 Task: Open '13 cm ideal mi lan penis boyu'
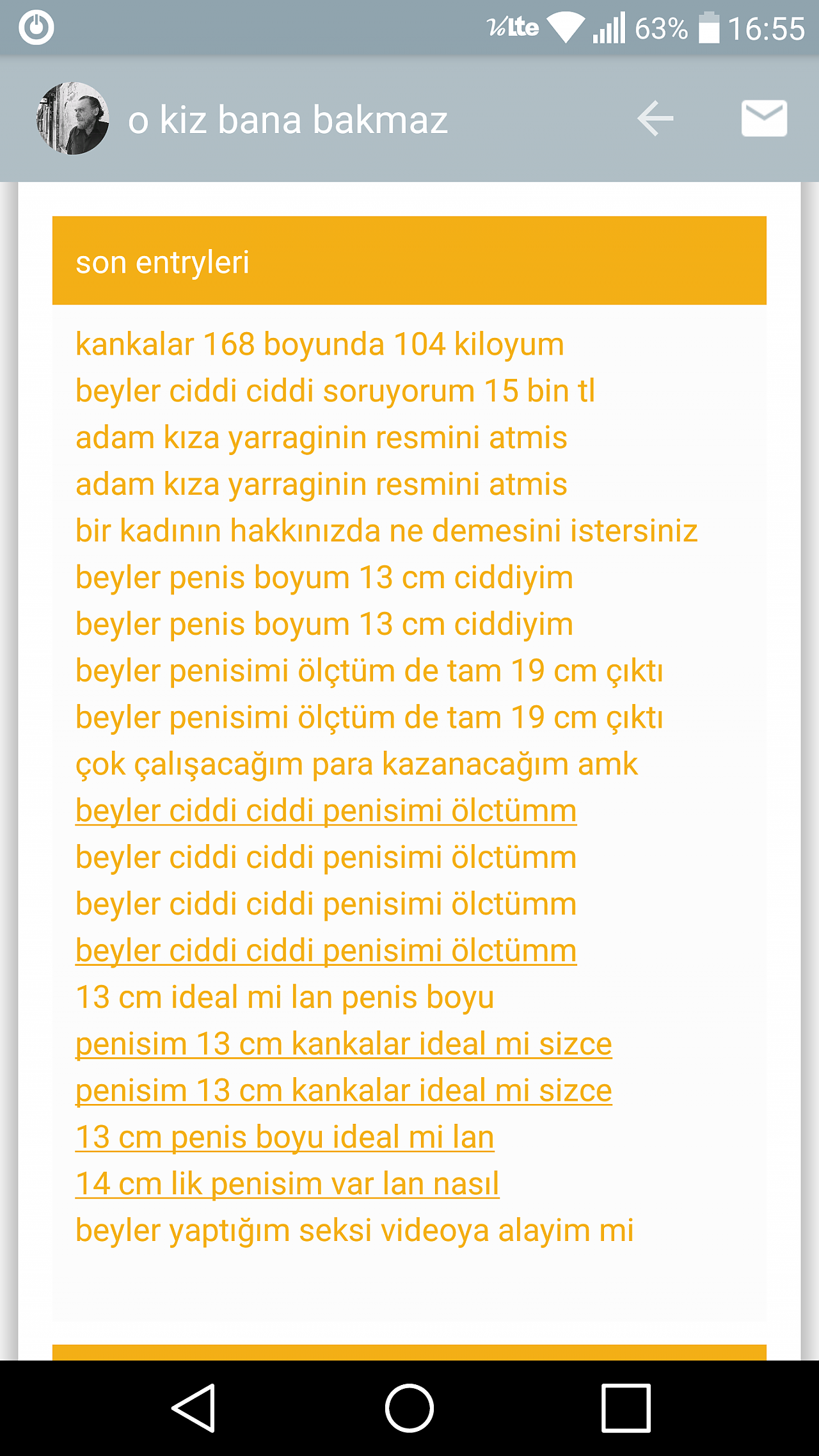(285, 997)
